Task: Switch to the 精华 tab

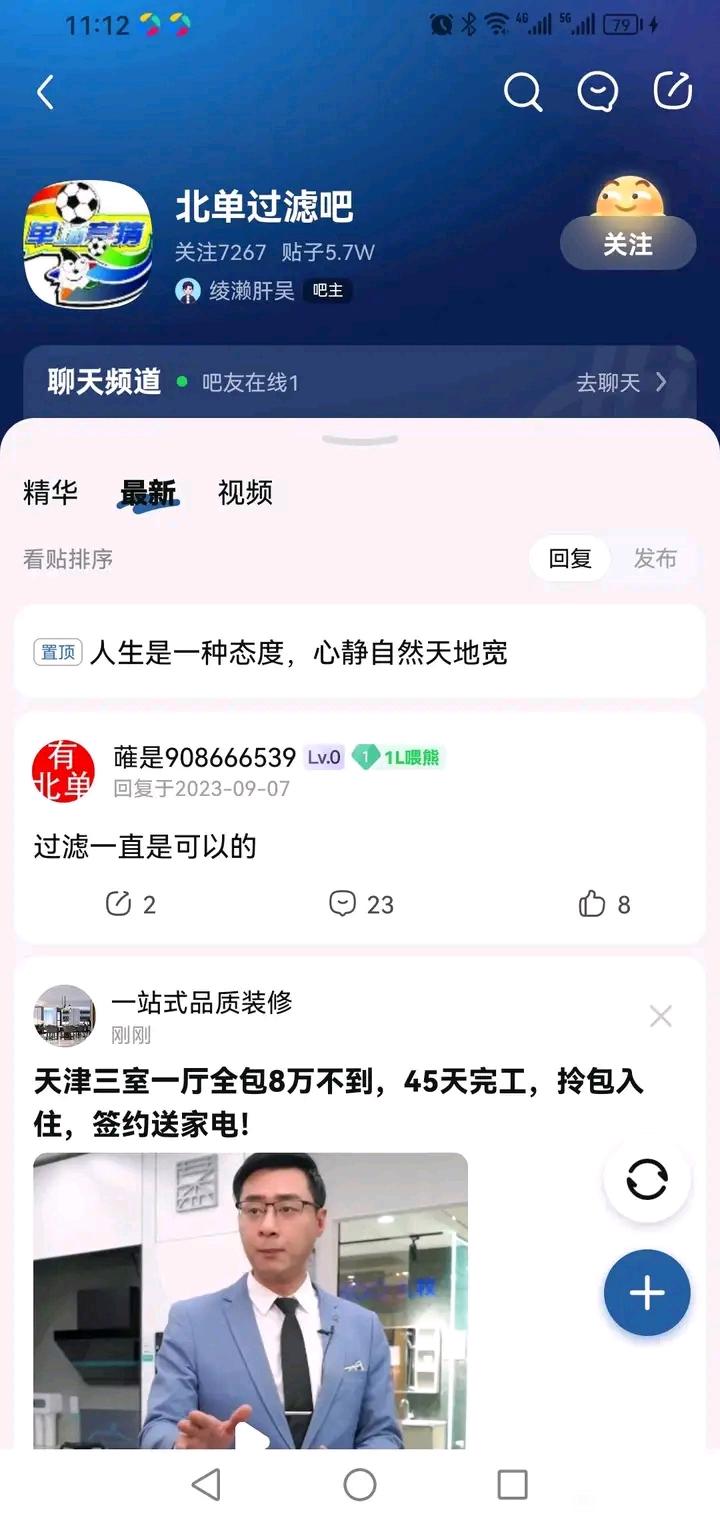Action: pyautogui.click(x=50, y=493)
